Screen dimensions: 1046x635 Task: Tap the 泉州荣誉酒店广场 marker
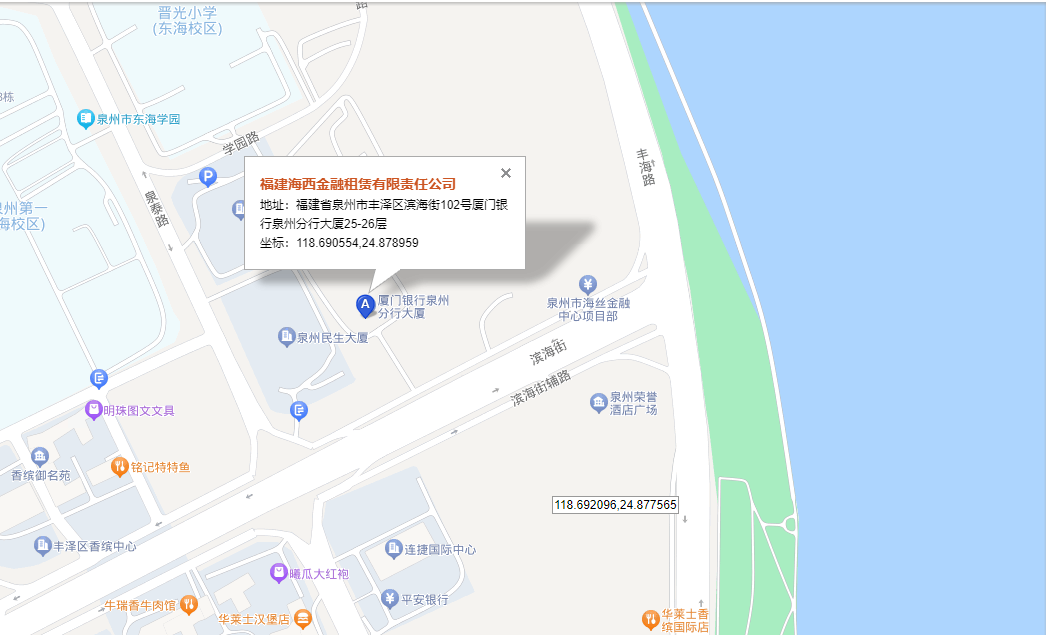click(598, 403)
